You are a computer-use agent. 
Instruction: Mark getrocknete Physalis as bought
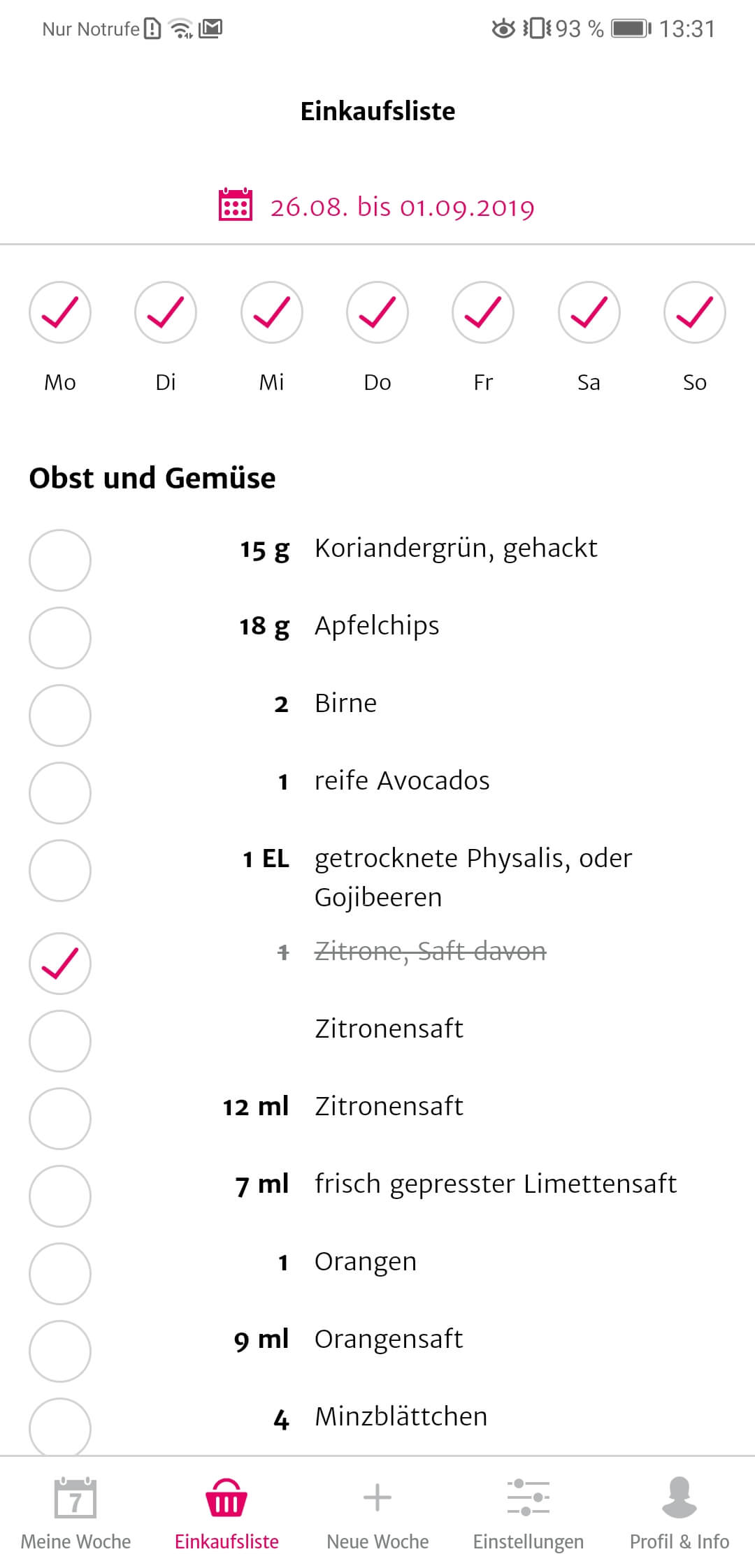point(60,871)
